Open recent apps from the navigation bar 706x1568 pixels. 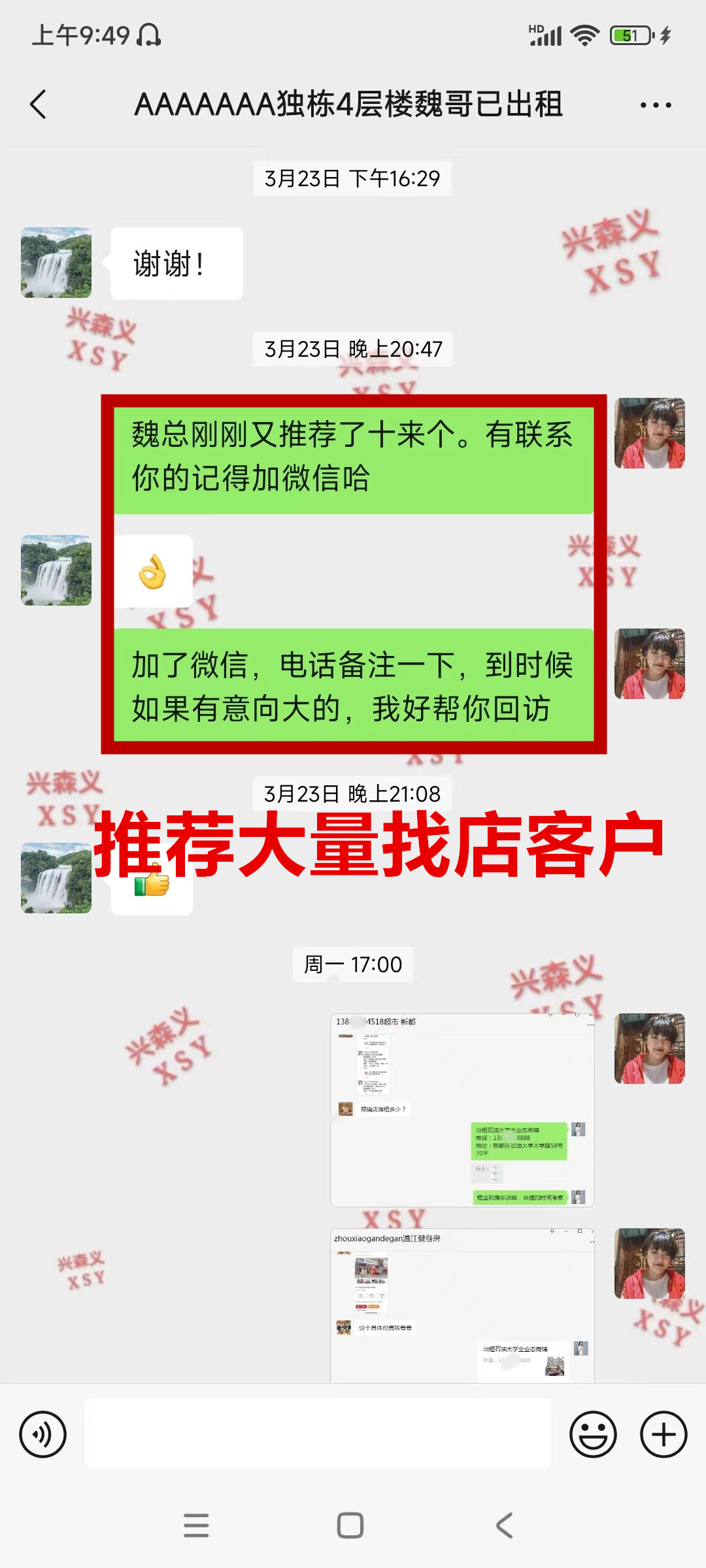(x=196, y=1526)
